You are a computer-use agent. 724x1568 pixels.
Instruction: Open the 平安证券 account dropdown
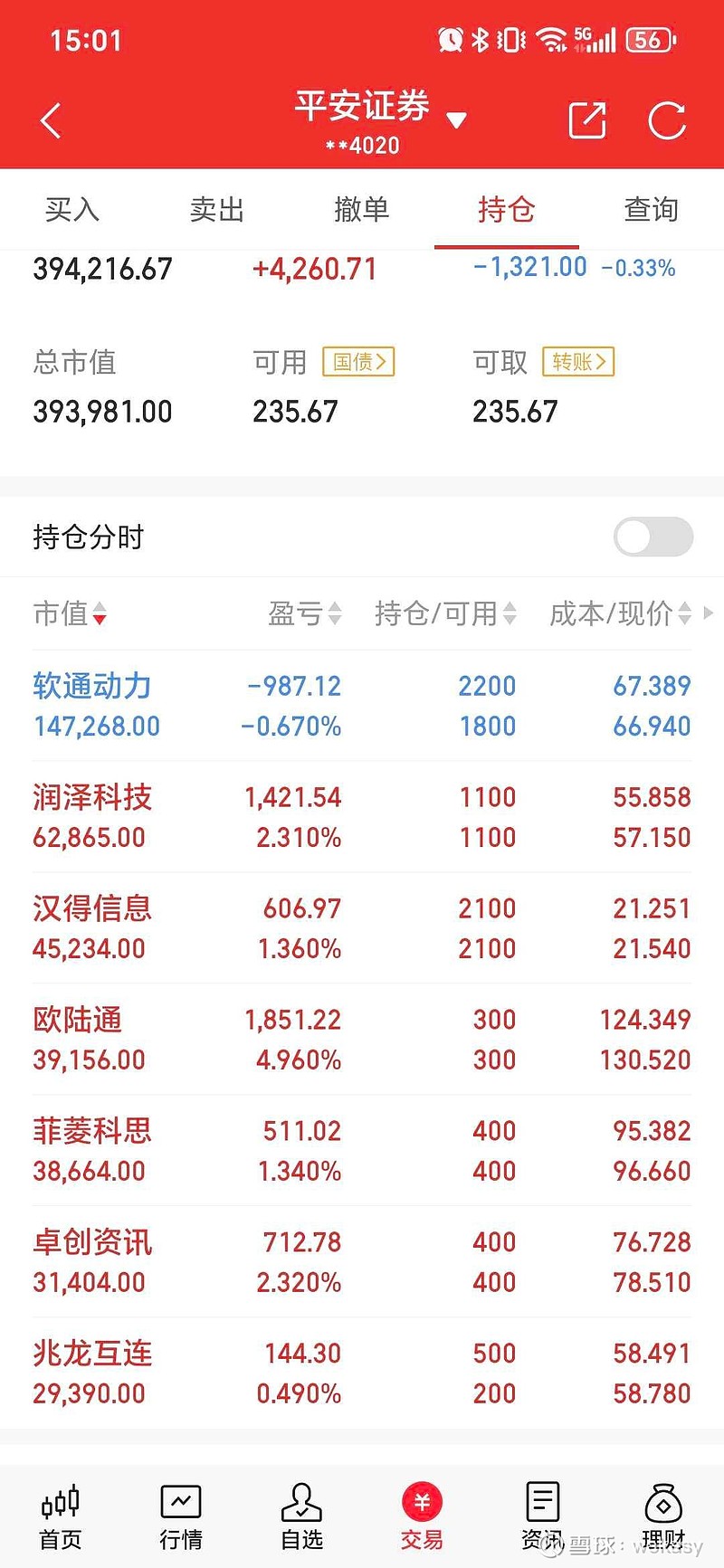(380, 119)
